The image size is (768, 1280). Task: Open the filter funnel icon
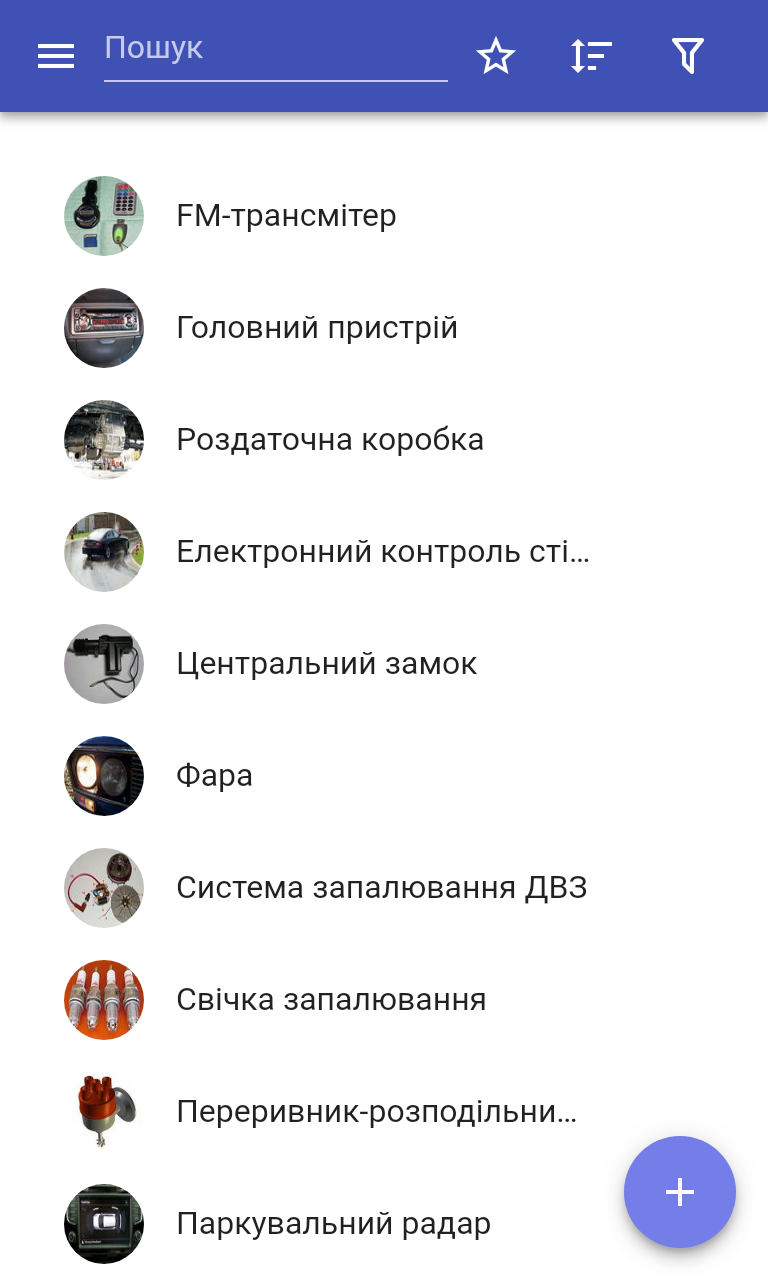(688, 56)
